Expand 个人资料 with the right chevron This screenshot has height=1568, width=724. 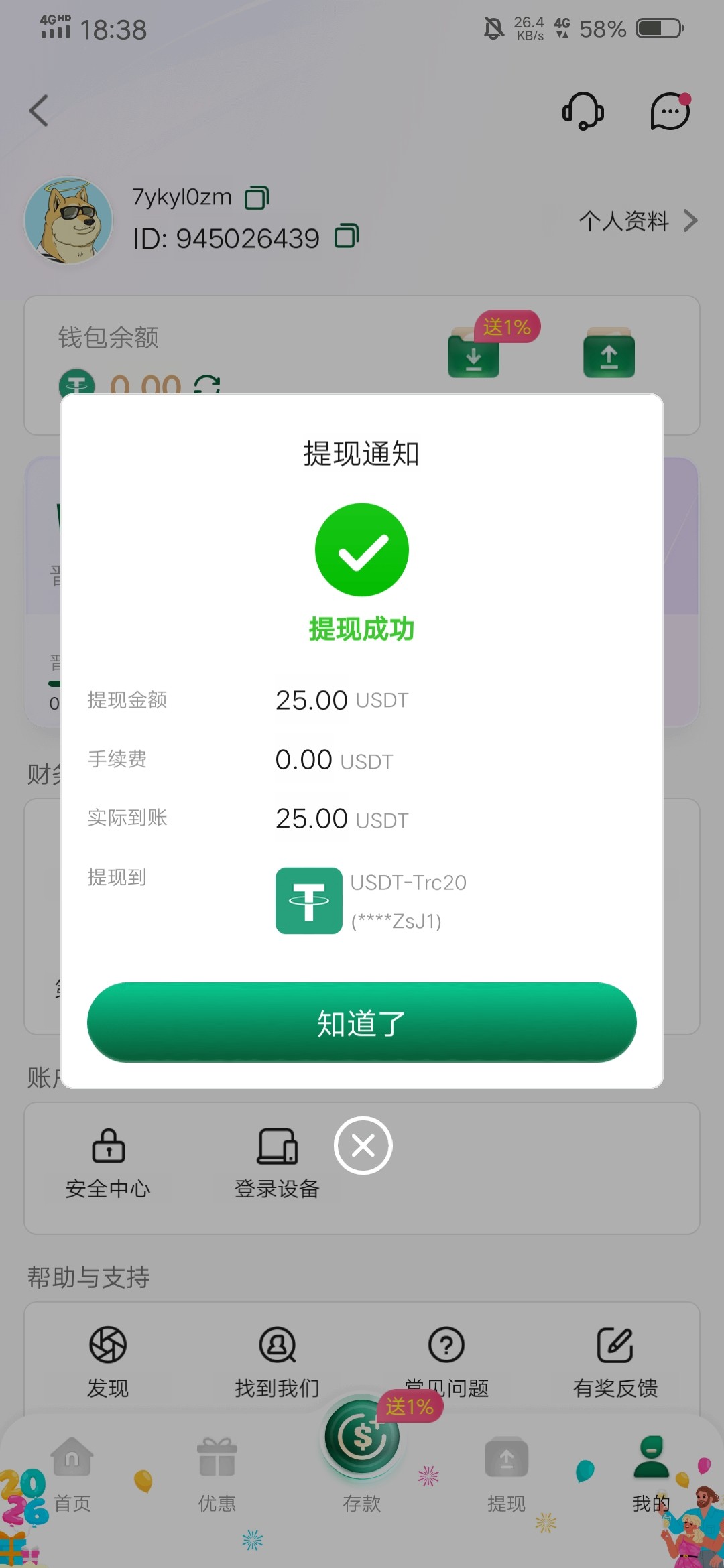click(x=692, y=221)
